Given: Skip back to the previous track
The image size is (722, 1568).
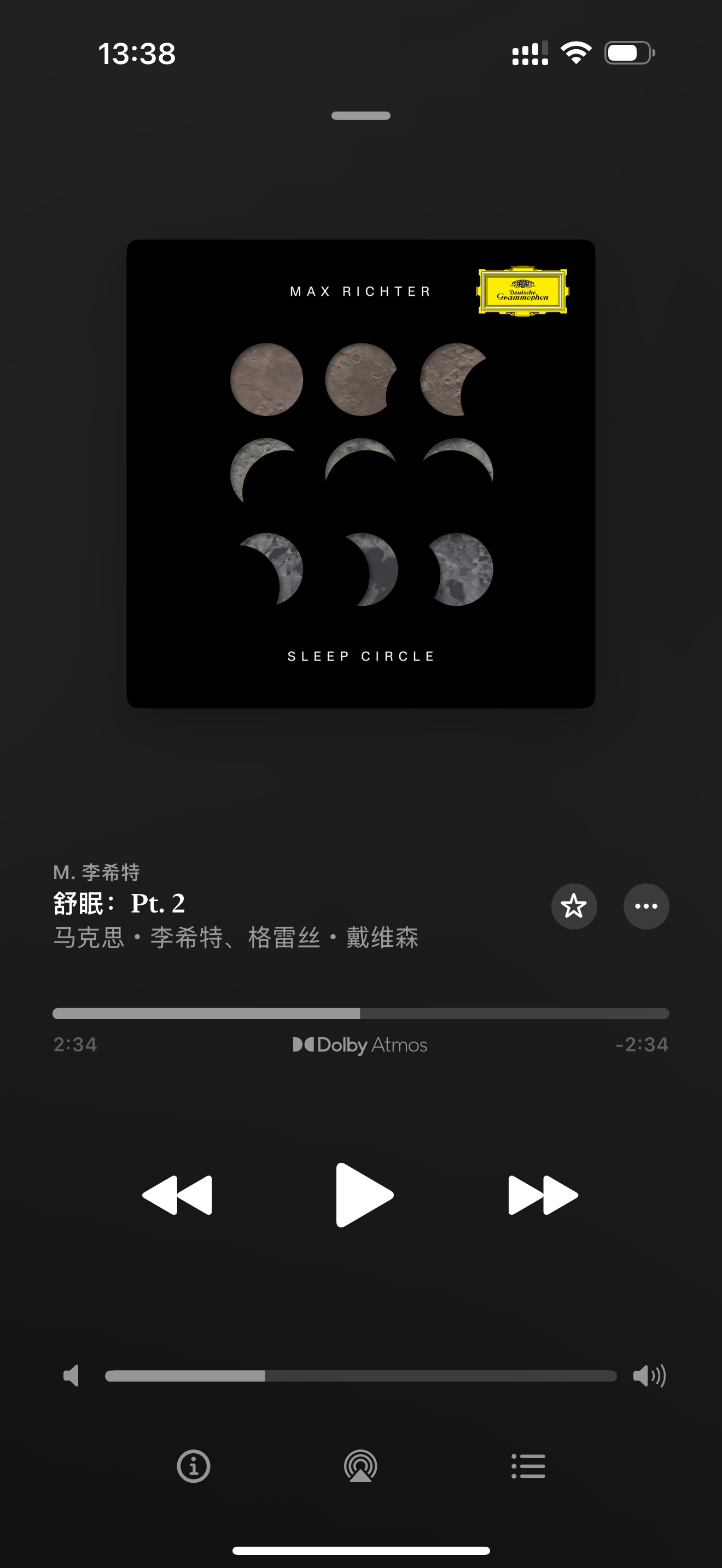Looking at the screenshot, I should pyautogui.click(x=177, y=1195).
